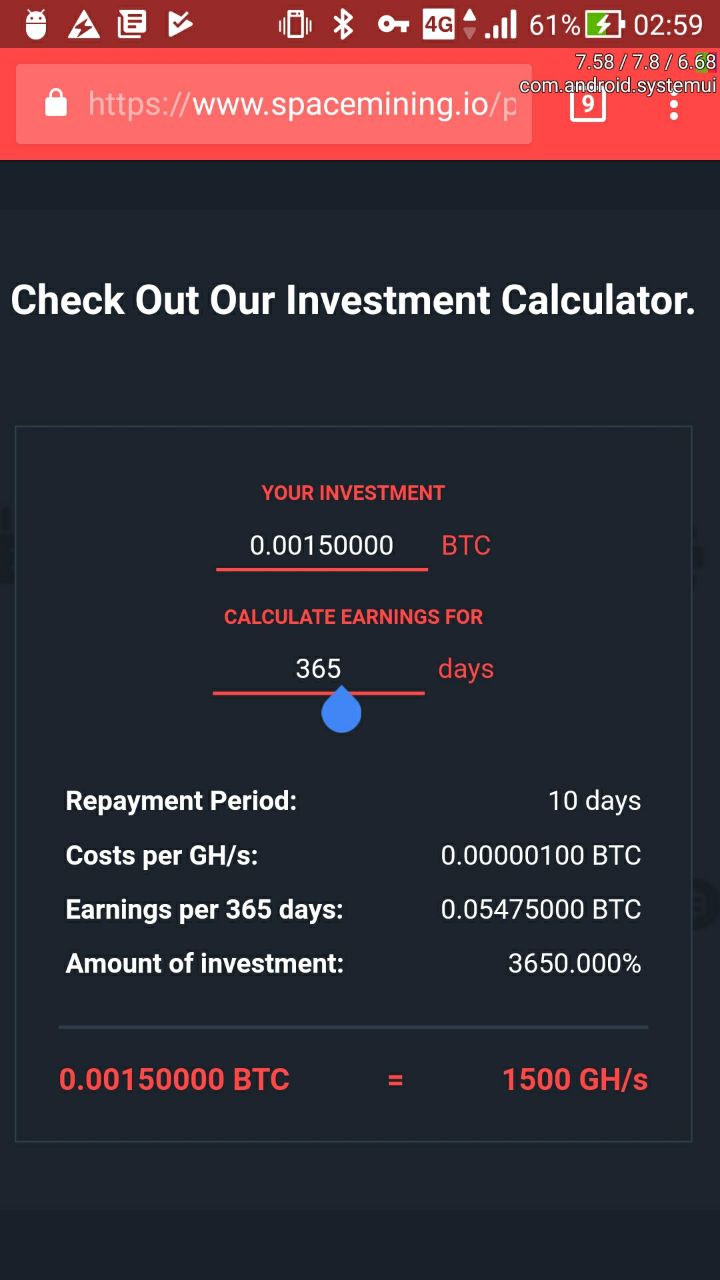The width and height of the screenshot is (720, 1280).
Task: Edit the days field showing 365
Action: [318, 669]
